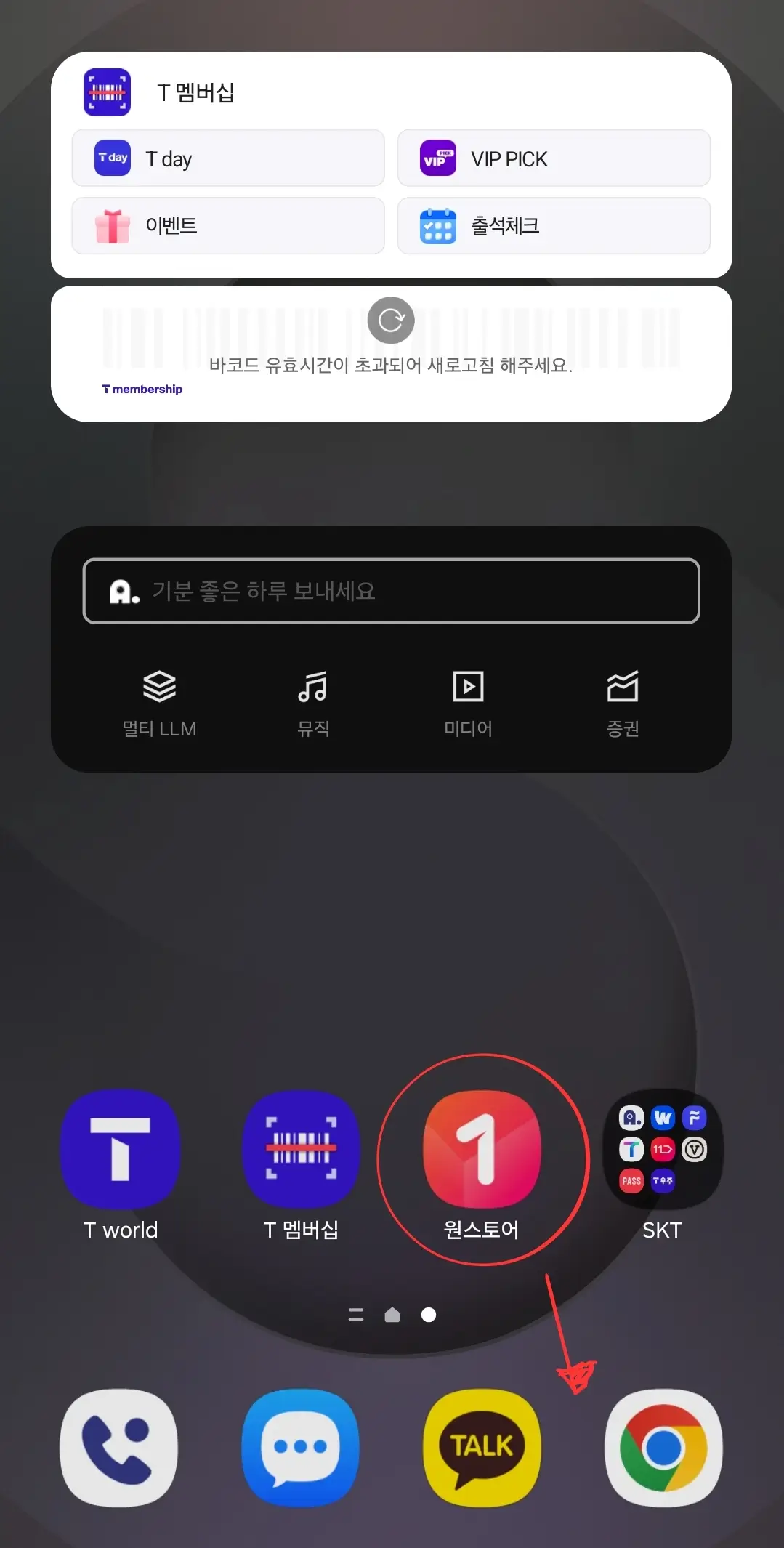Open VIP PICK from the T 멤버십 widget
Image resolution: width=784 pixels, height=1548 pixels.
554,158
